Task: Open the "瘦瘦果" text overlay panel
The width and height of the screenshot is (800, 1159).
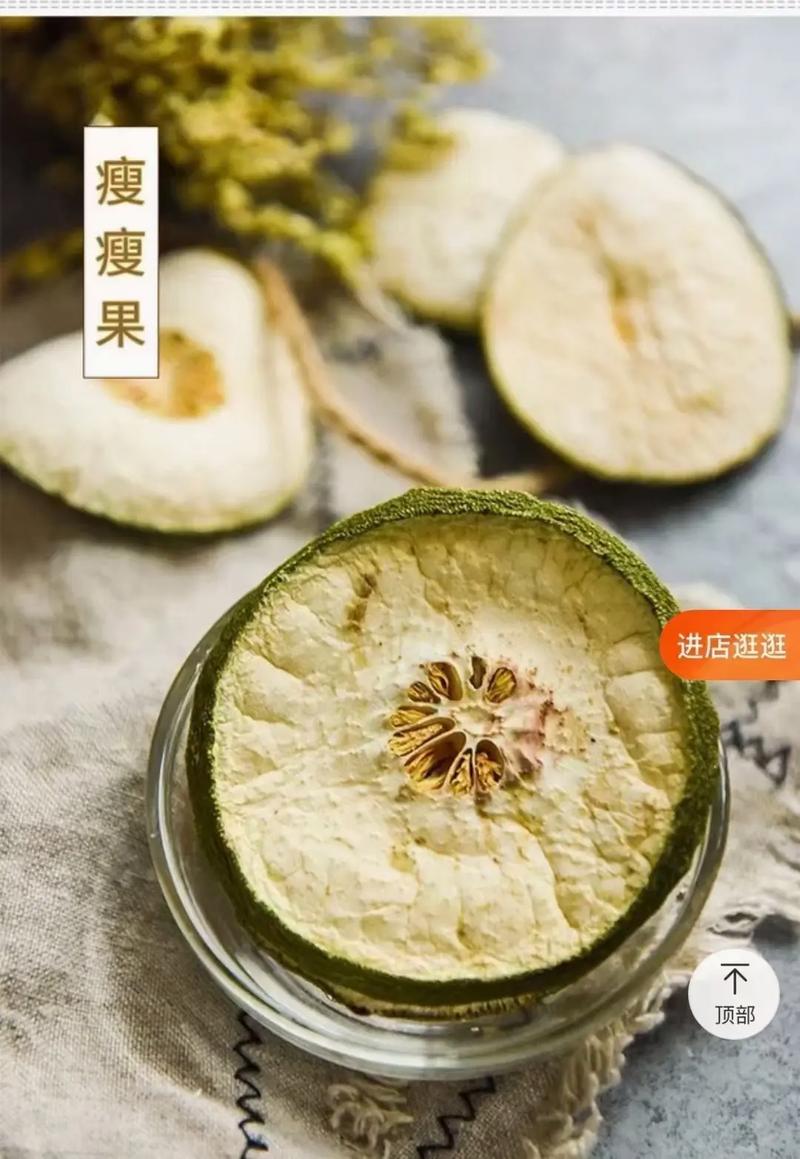Action: tap(122, 250)
